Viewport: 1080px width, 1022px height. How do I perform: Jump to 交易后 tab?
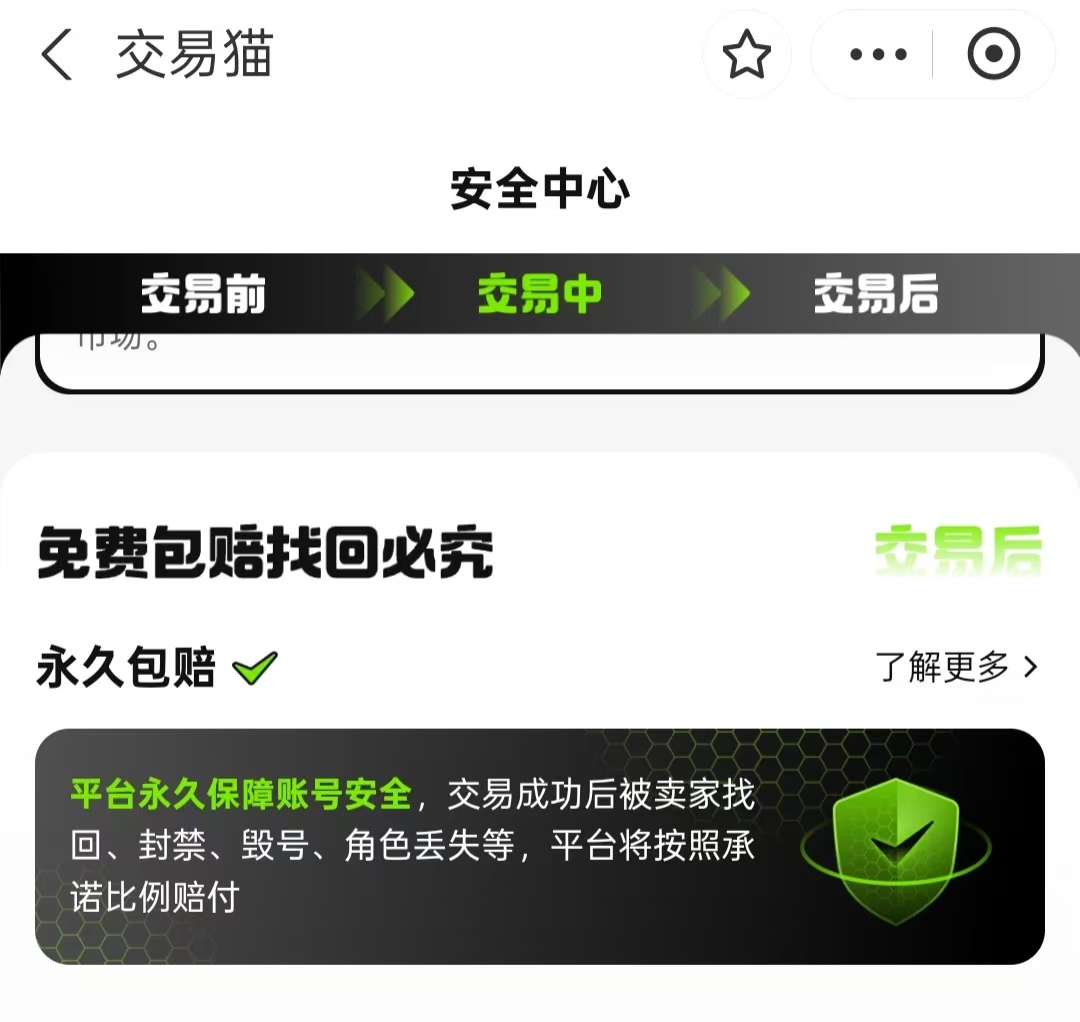click(875, 294)
